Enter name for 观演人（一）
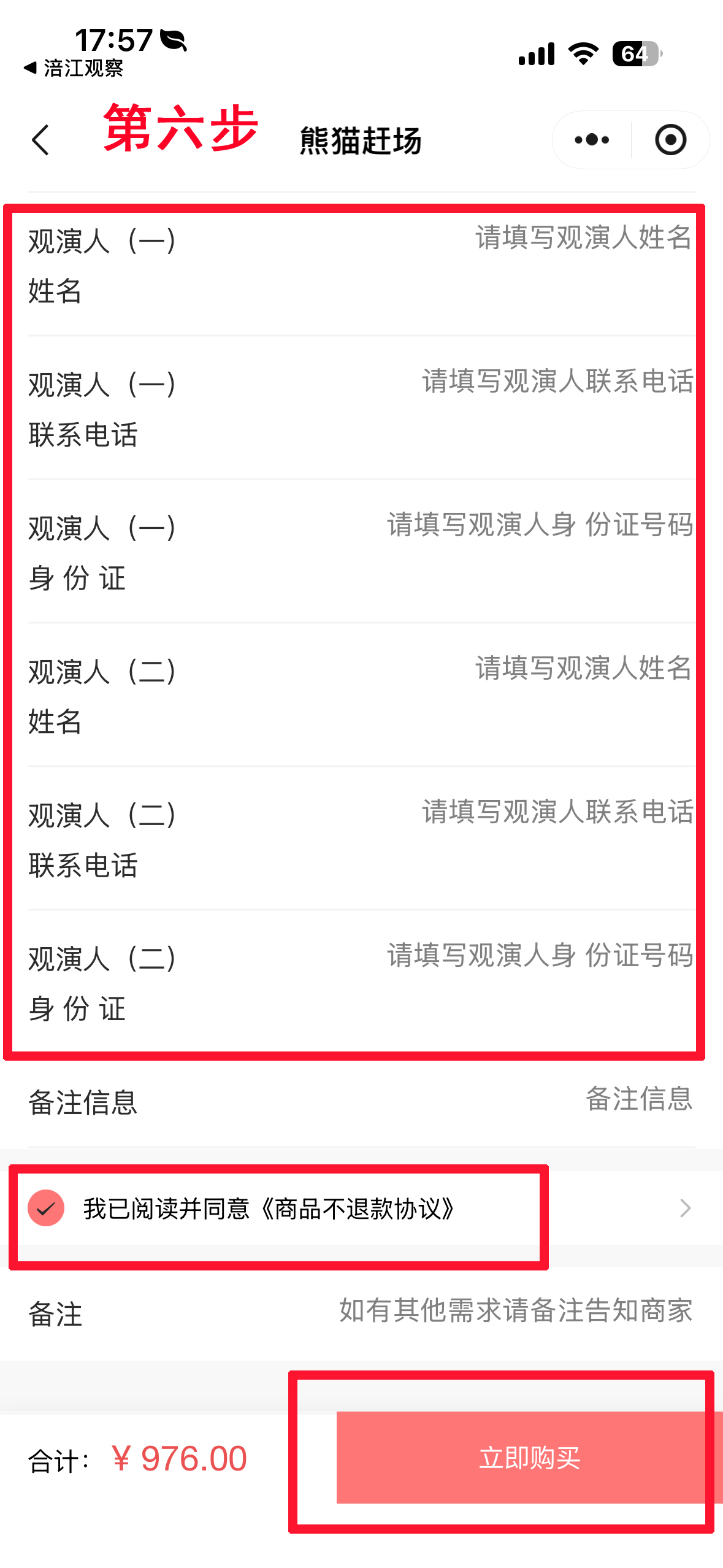Viewport: 723px width, 1568px height. tap(583, 238)
